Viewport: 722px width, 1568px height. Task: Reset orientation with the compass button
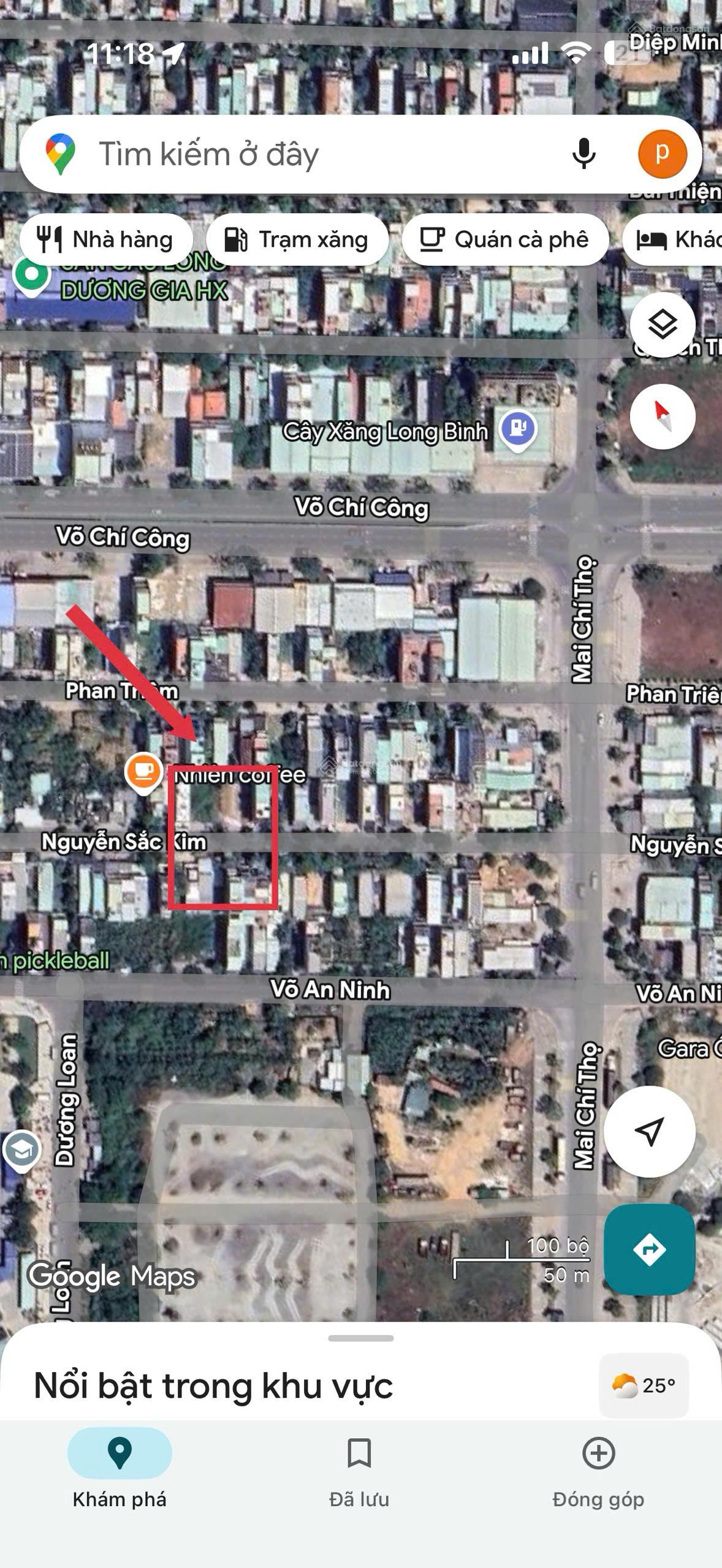coord(663,417)
